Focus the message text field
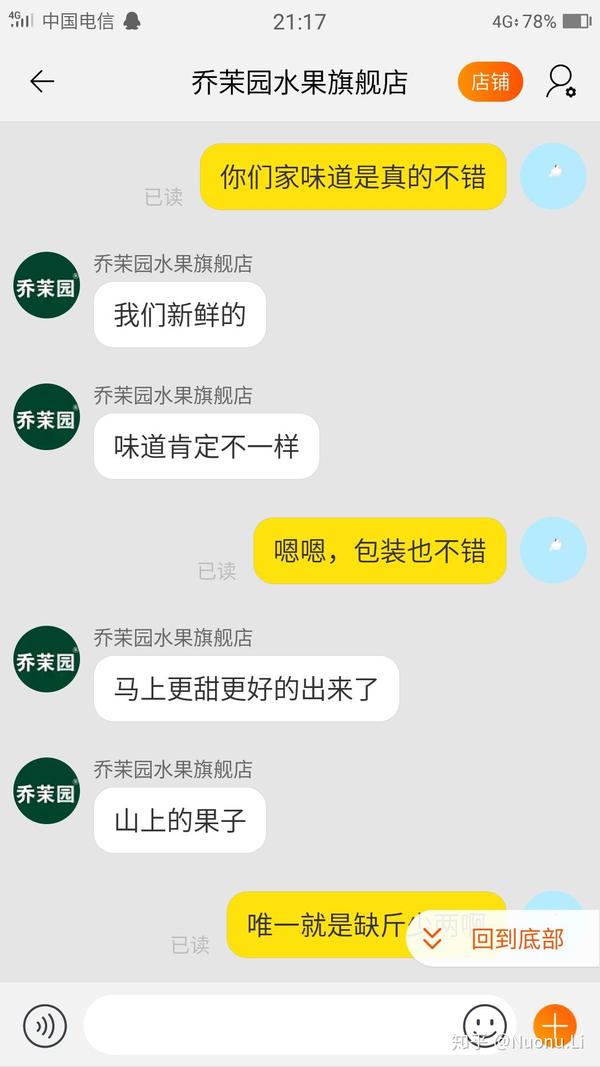 pyautogui.click(x=270, y=1026)
